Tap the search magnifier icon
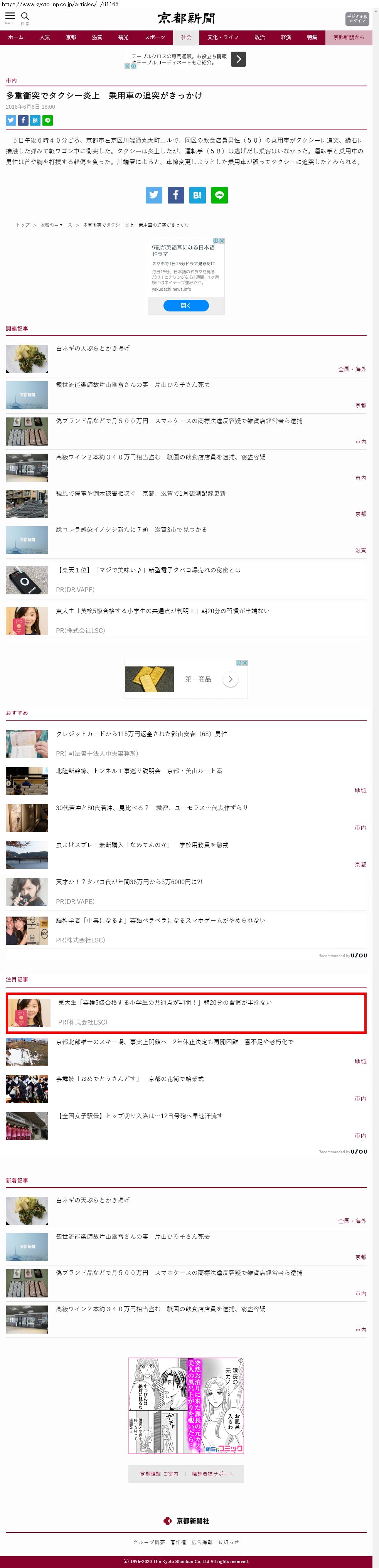Screen dimensions: 379x1568 (25, 17)
